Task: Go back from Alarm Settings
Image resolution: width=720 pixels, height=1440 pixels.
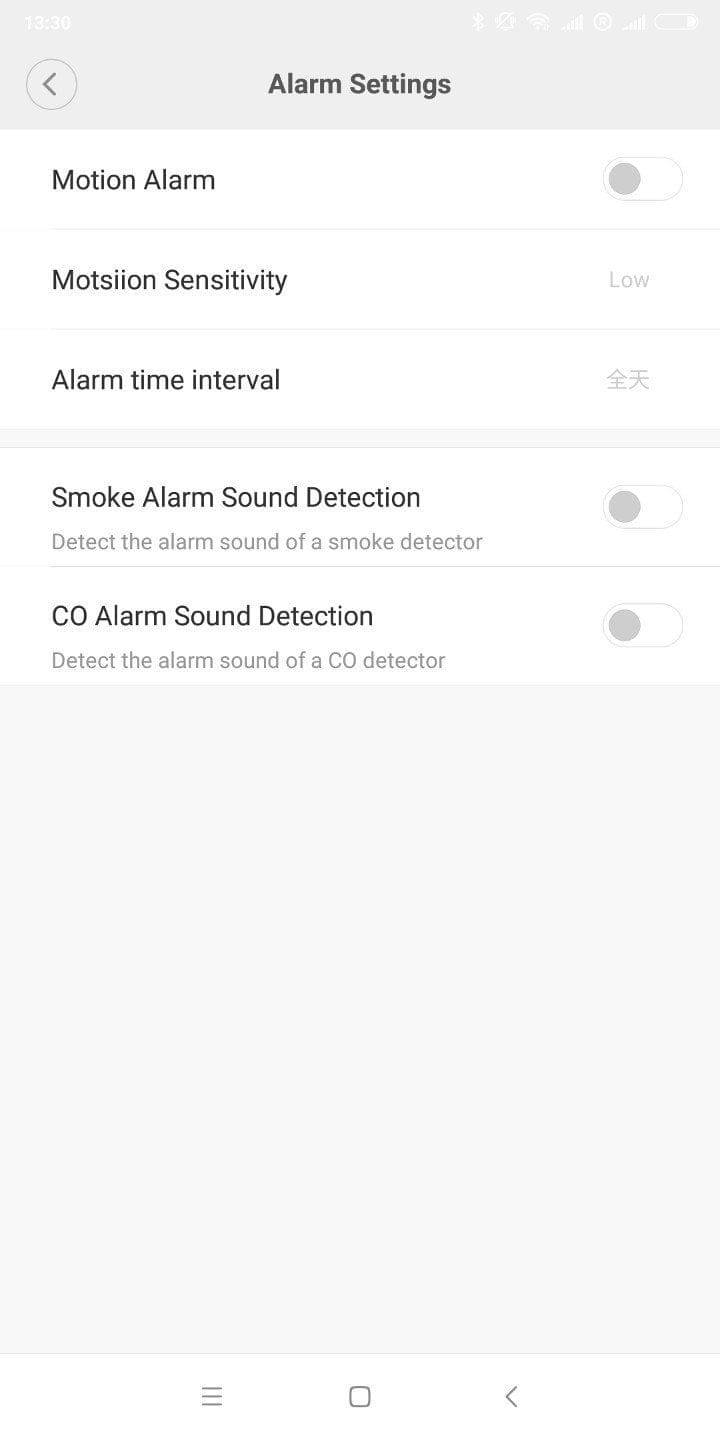Action: coord(51,85)
